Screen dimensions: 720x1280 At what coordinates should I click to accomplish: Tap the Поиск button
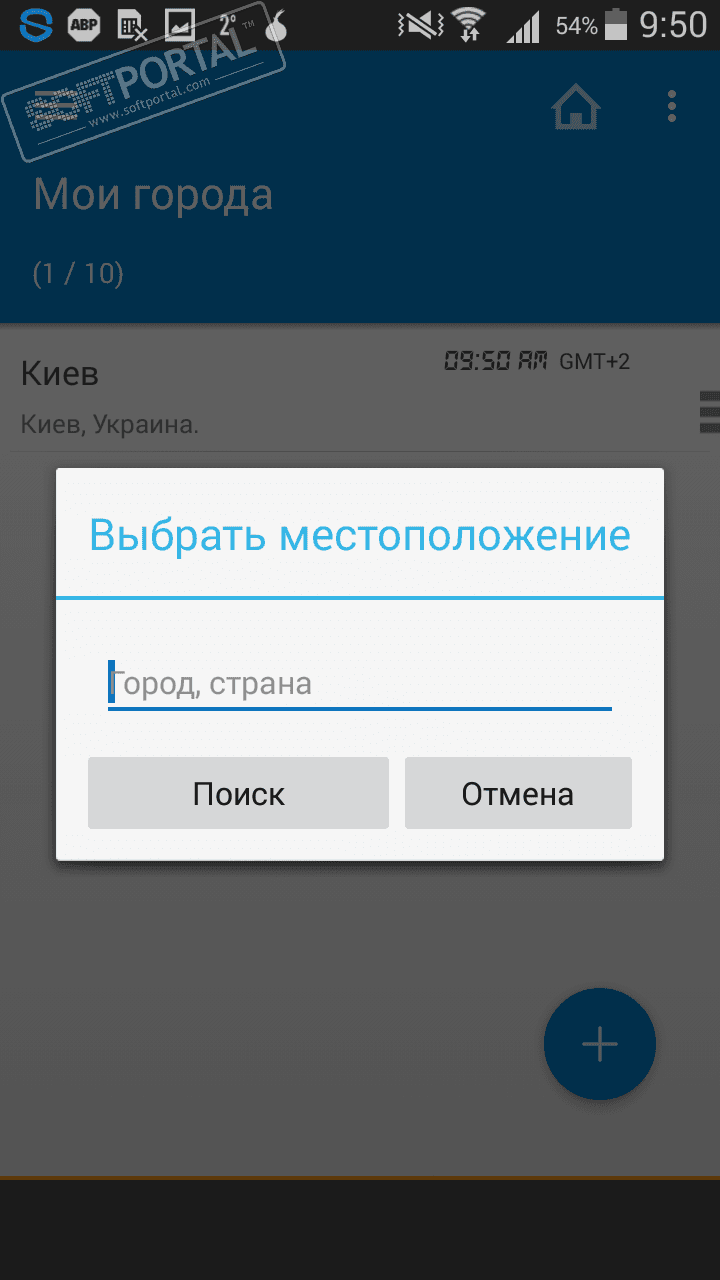coord(238,793)
